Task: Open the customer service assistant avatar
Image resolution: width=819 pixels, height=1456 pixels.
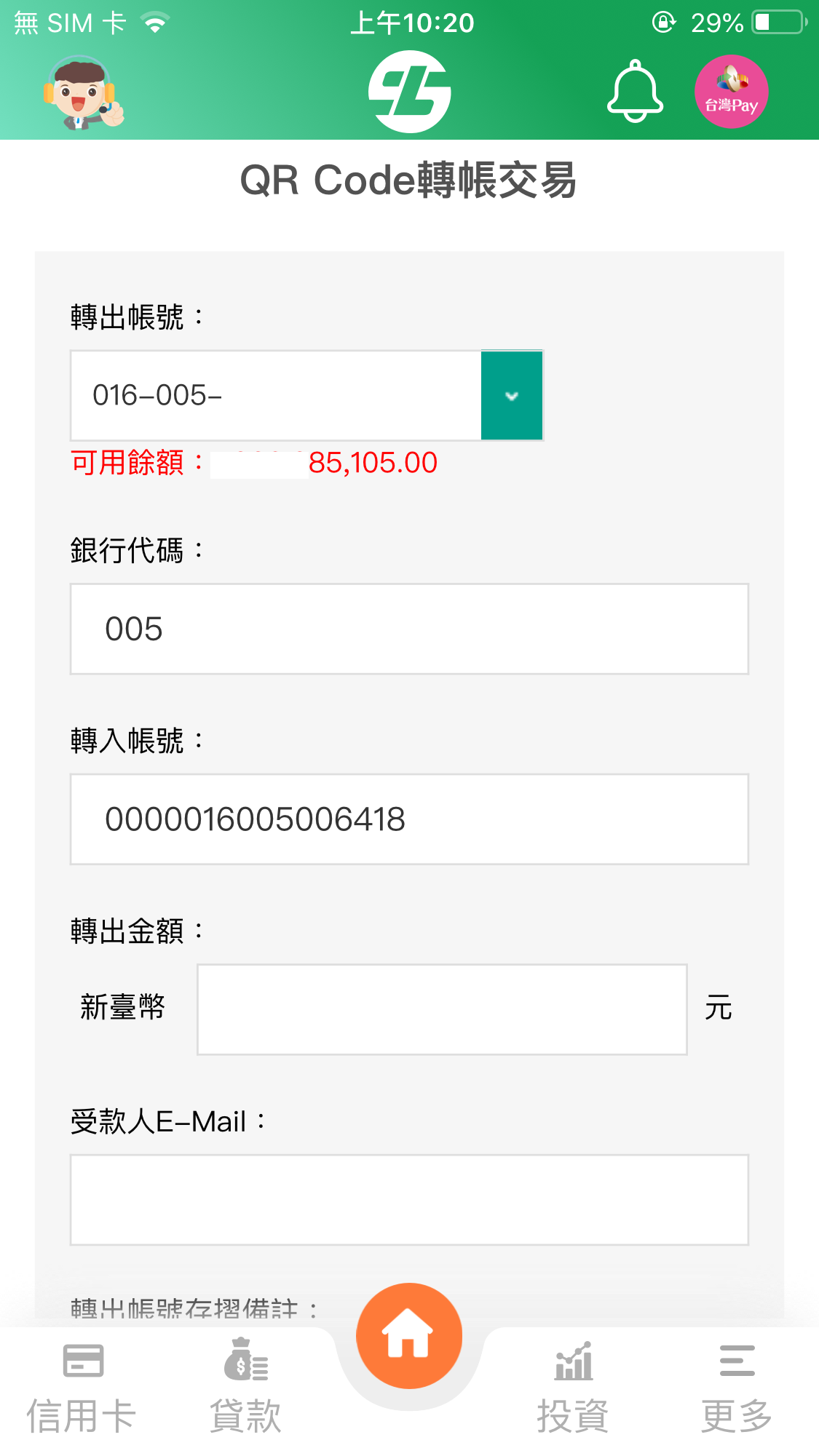Action: pyautogui.click(x=83, y=92)
